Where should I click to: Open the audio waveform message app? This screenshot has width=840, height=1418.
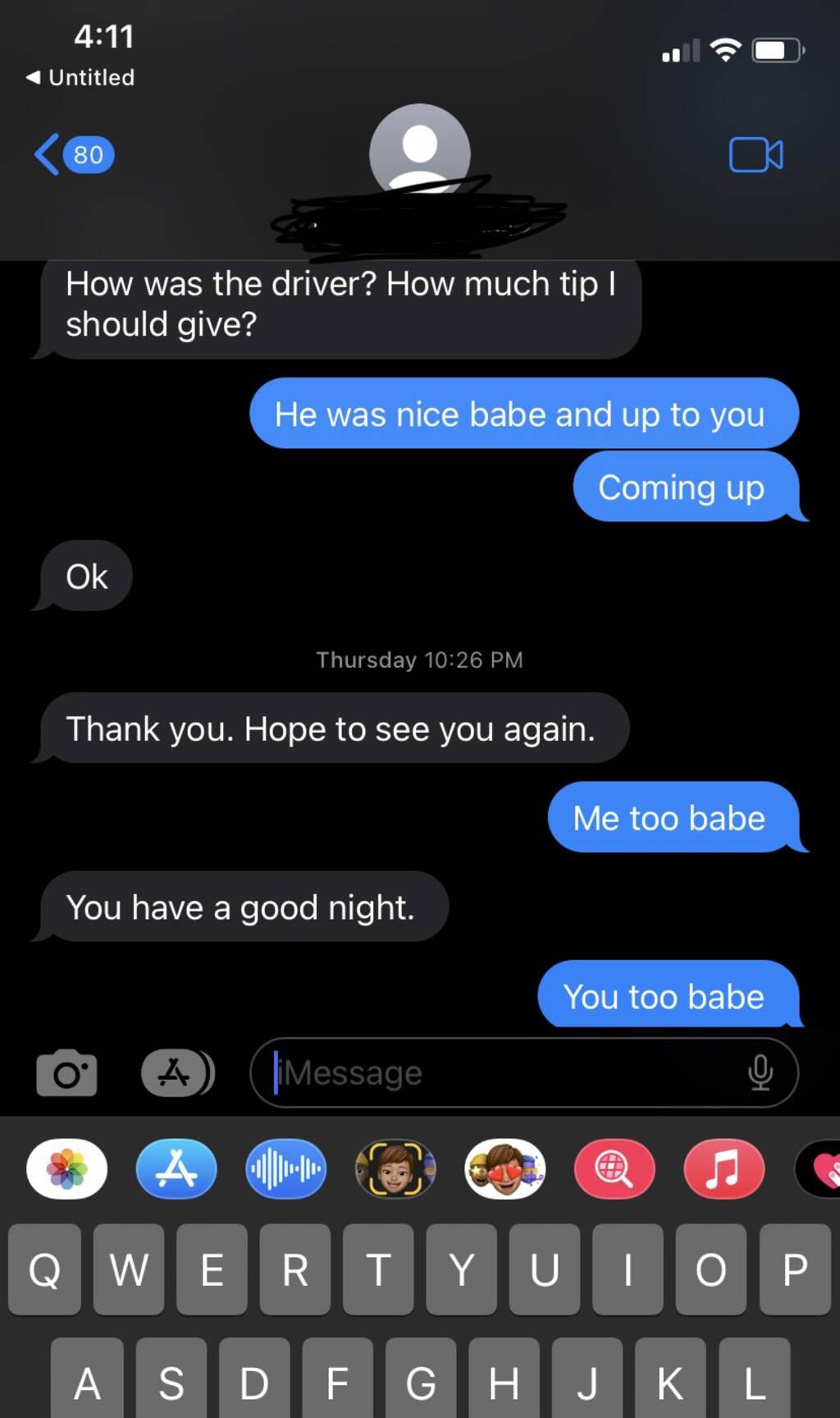[x=285, y=1169]
